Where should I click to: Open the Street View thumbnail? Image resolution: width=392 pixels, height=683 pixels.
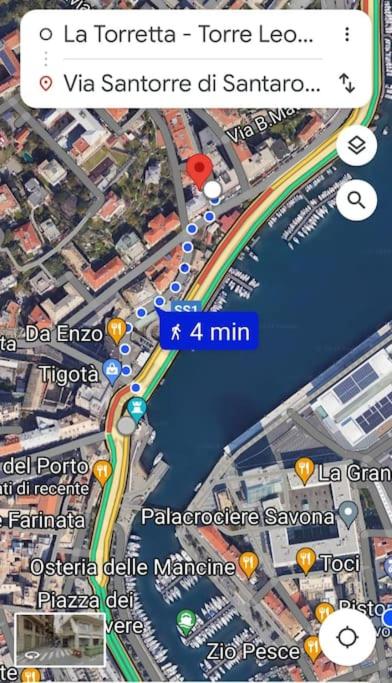coord(60,639)
